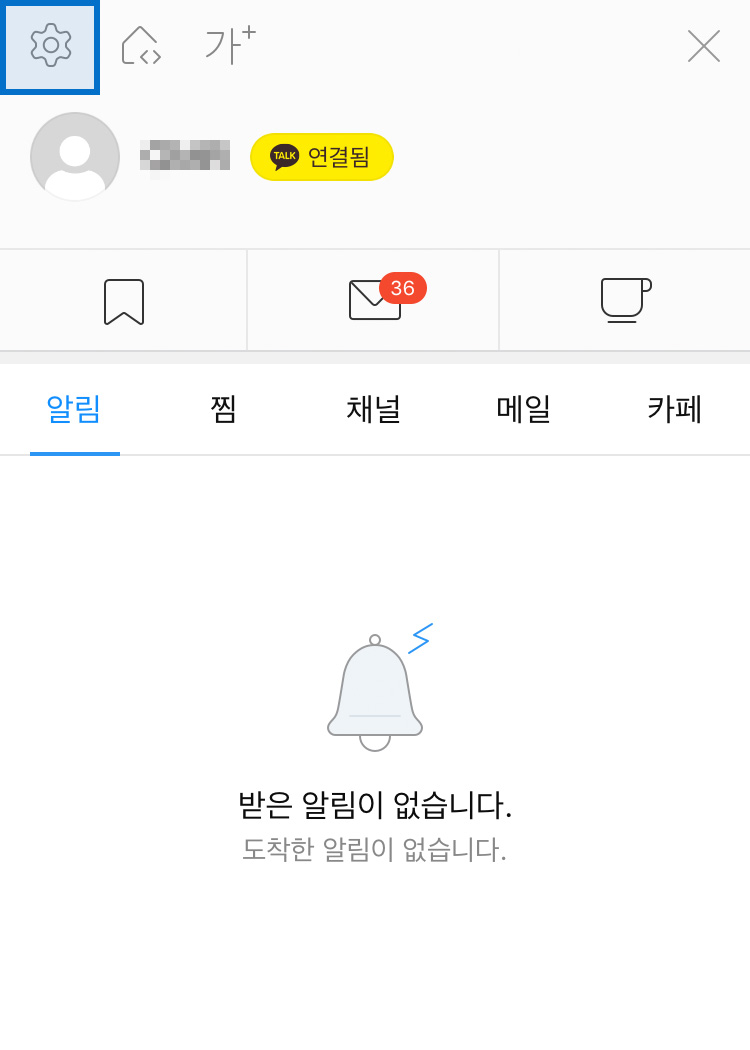750x1050 pixels.
Task: View the 카페 tab
Action: [675, 409]
